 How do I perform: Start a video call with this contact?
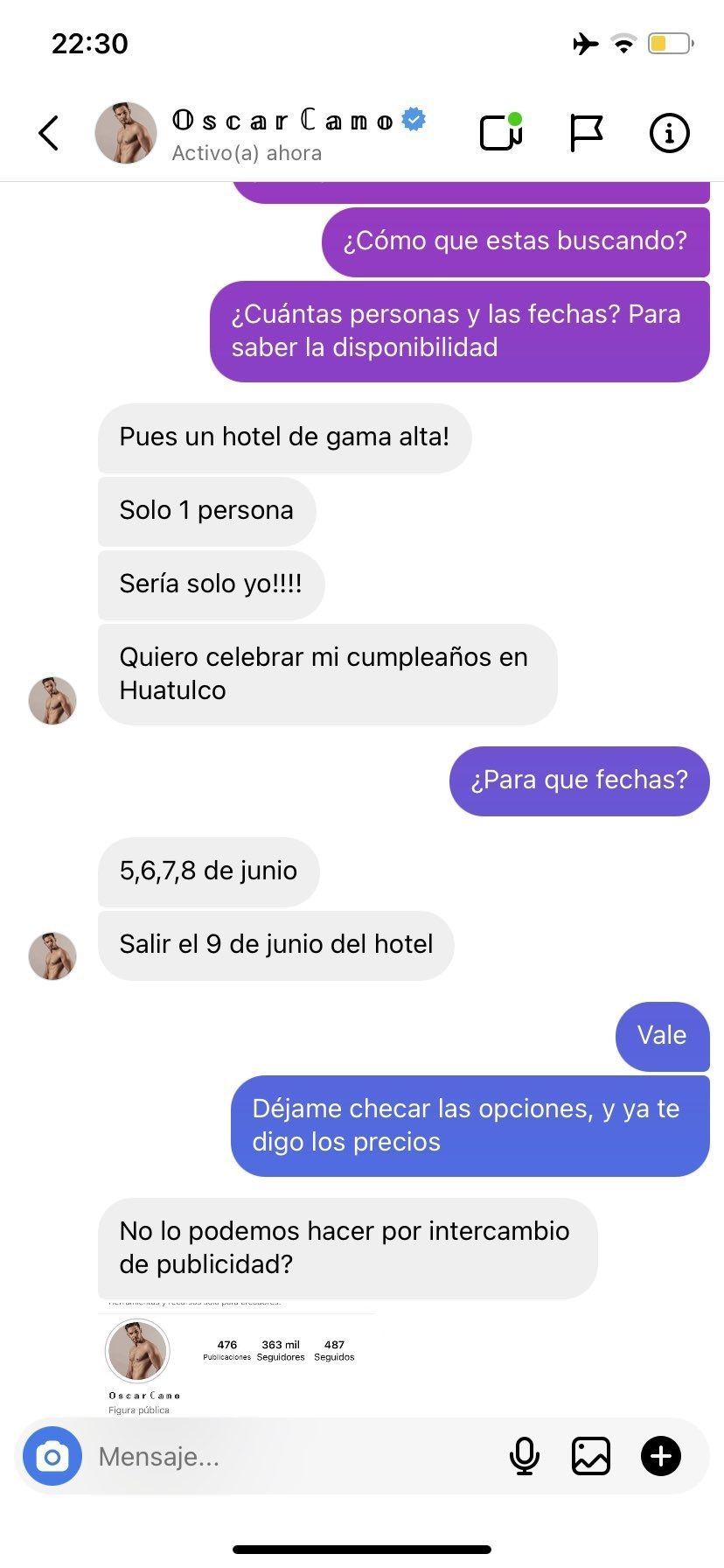(x=501, y=133)
